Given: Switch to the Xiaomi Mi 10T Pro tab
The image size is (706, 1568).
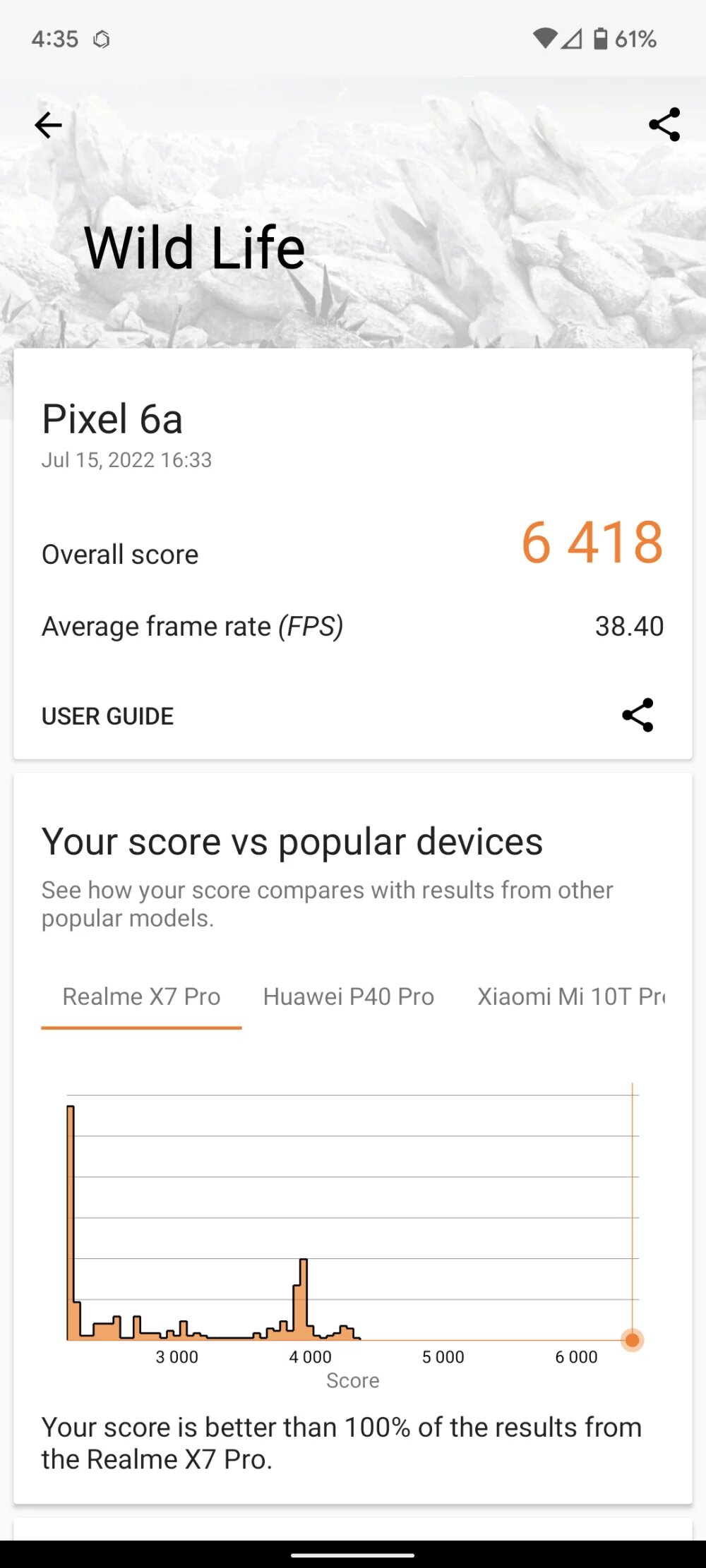Looking at the screenshot, I should pos(571,996).
